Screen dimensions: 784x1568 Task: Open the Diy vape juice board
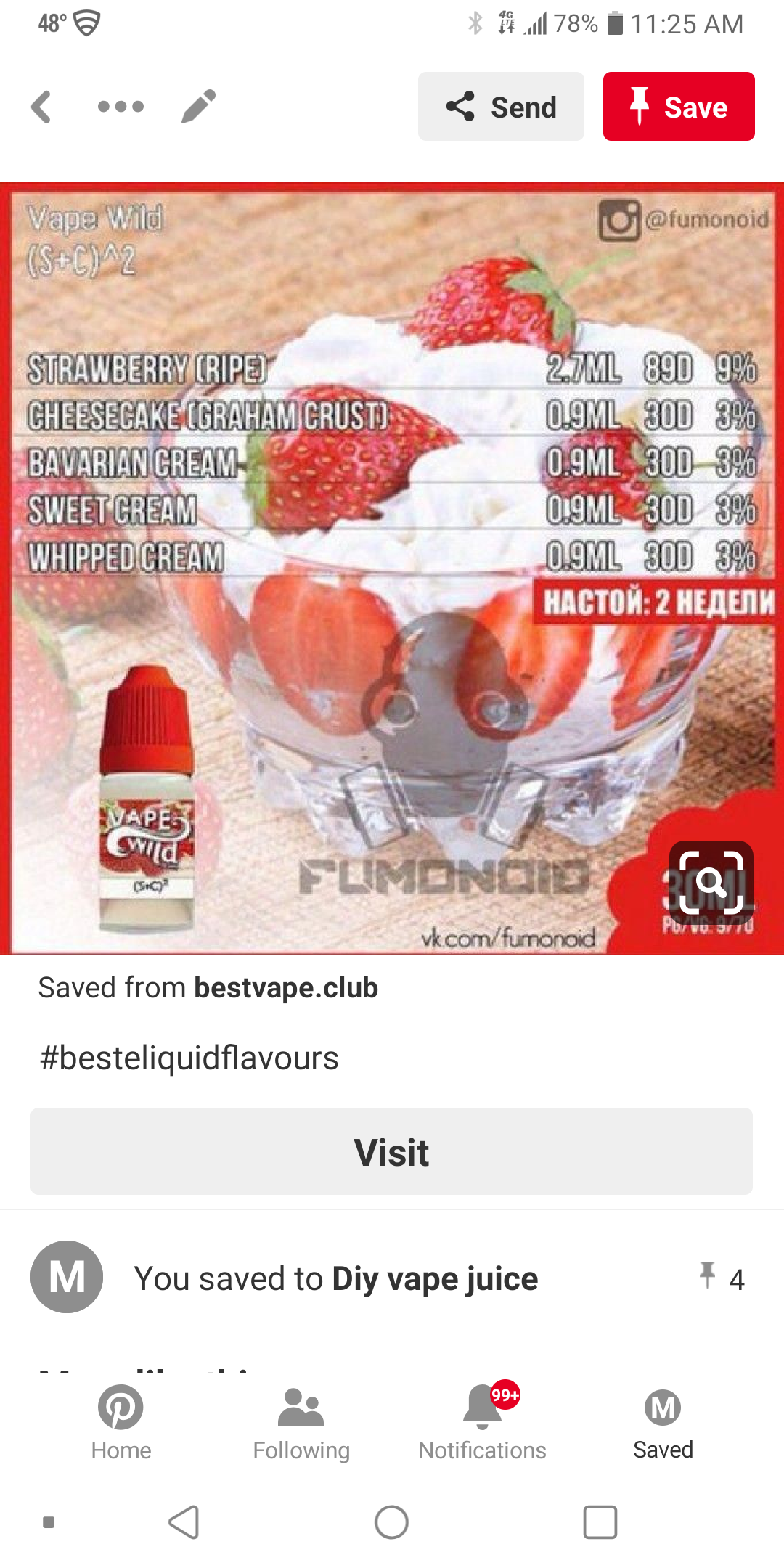(x=434, y=1278)
